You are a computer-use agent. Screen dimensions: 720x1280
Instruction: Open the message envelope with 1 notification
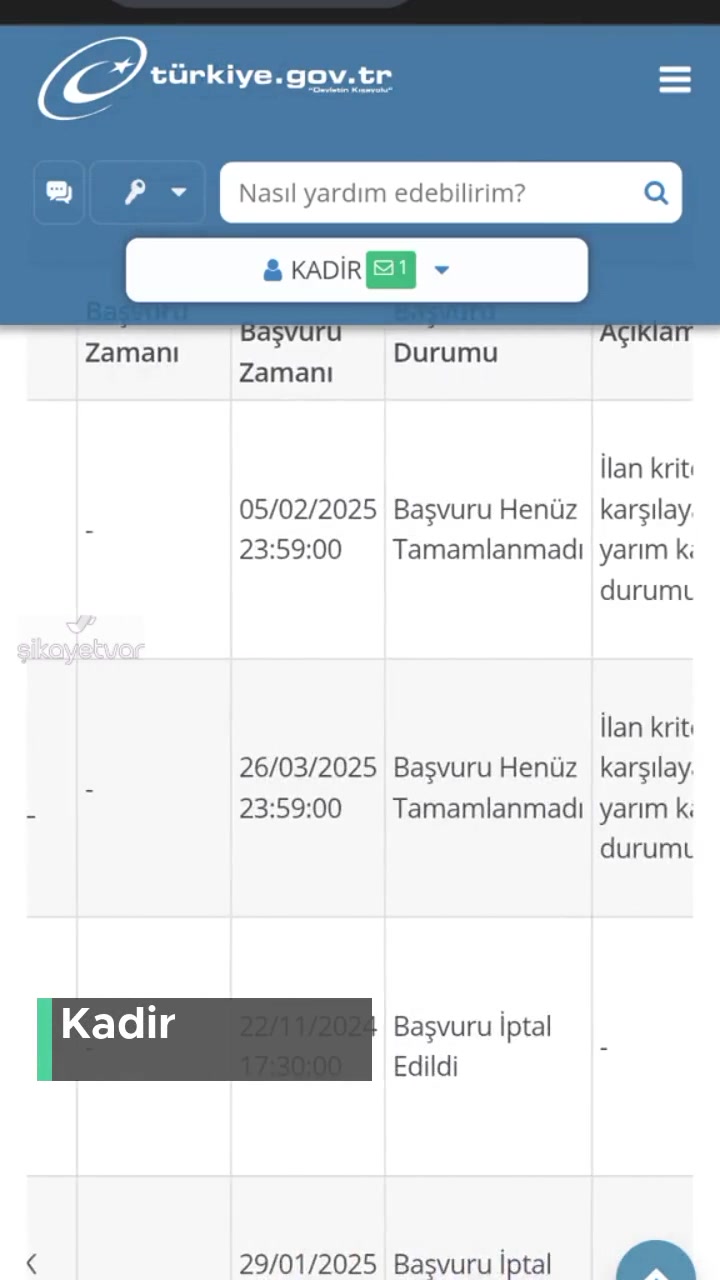click(x=390, y=269)
